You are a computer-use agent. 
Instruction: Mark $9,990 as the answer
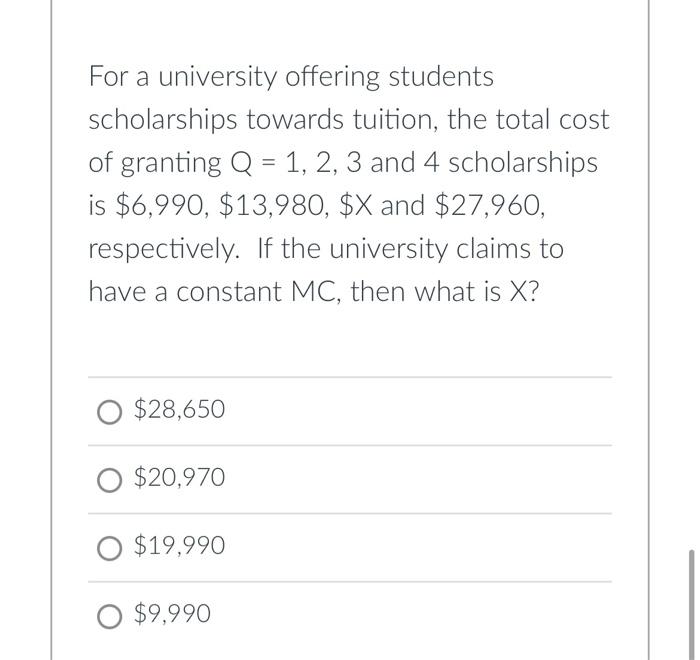(110, 614)
